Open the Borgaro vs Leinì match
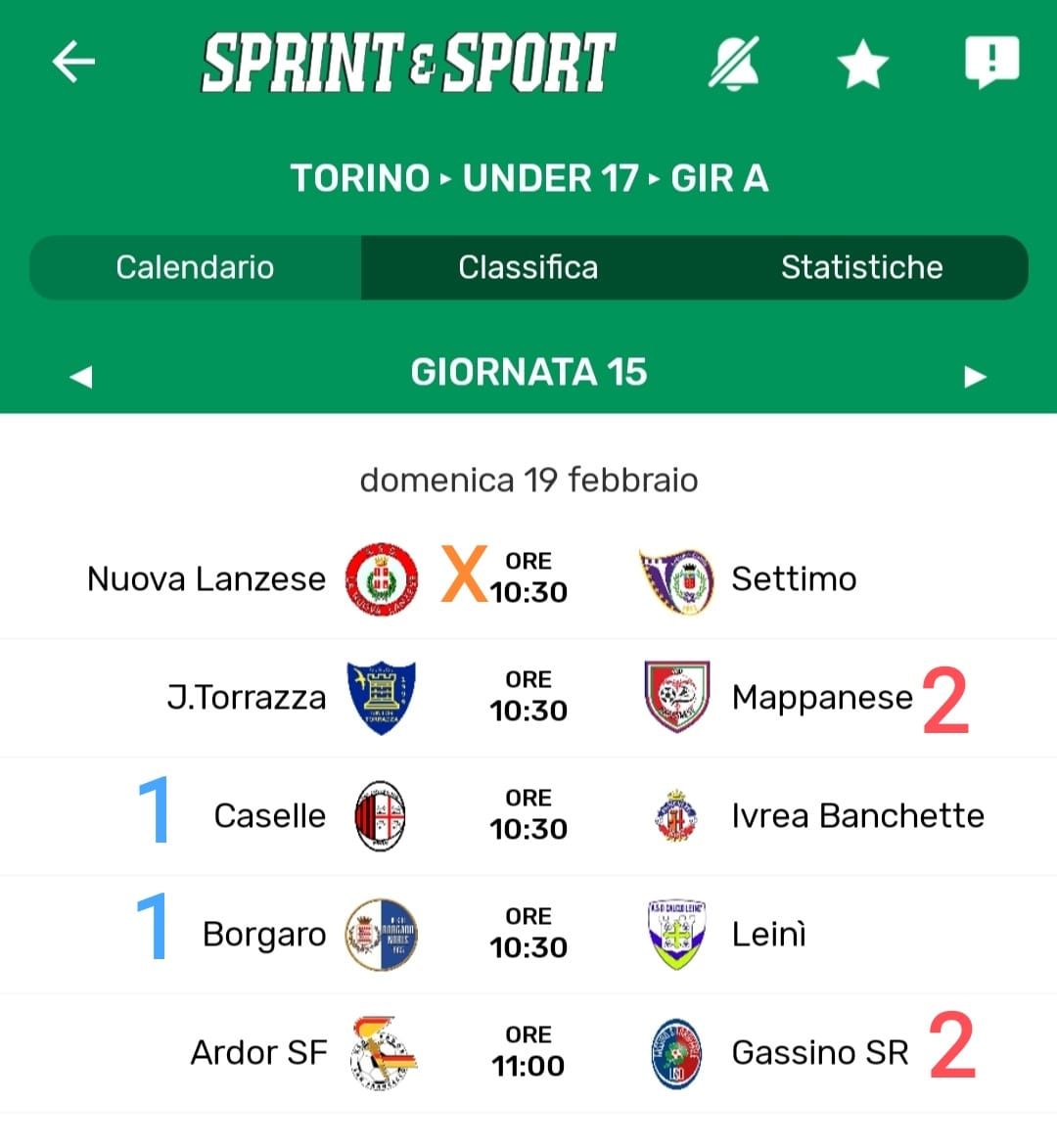The image size is (1057, 1148). (x=528, y=934)
